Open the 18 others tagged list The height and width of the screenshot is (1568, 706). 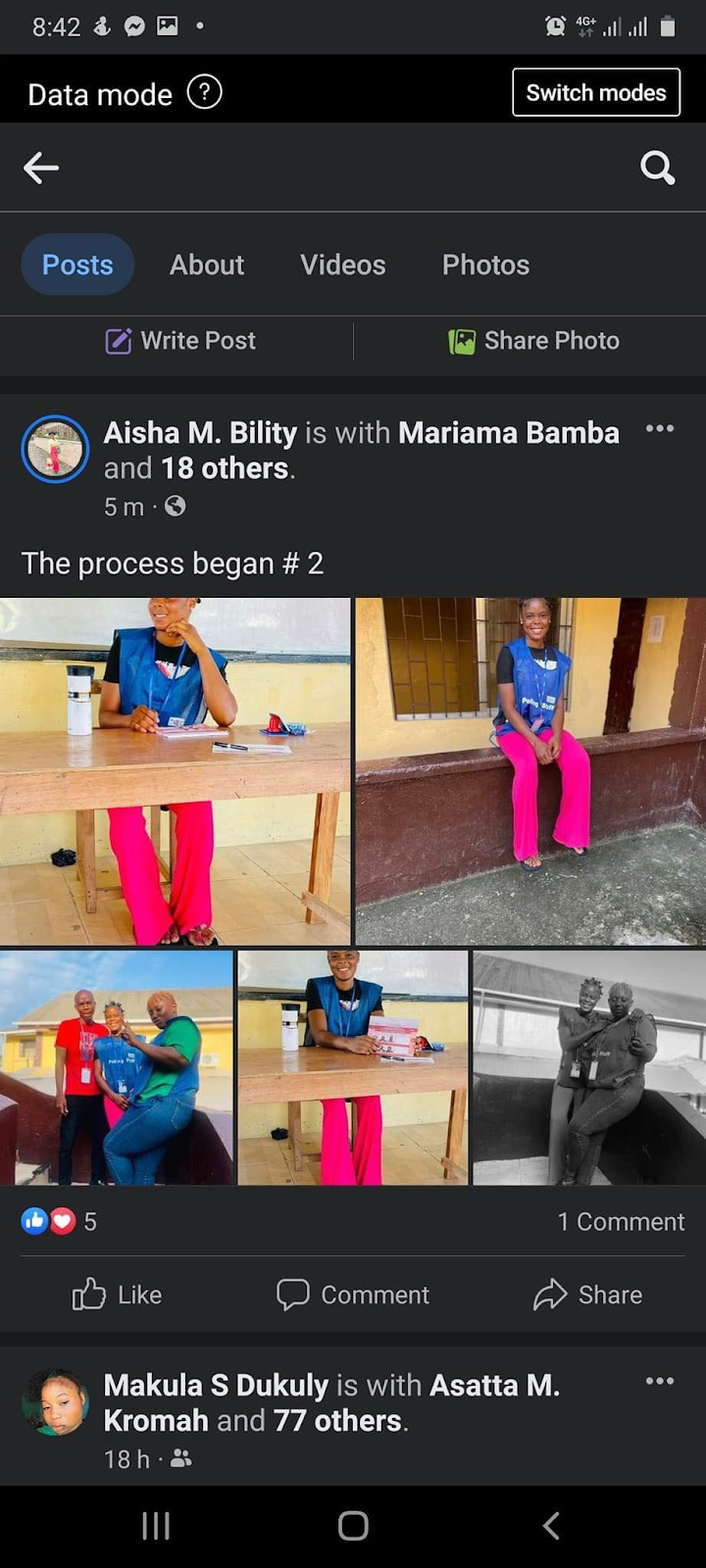226,468
